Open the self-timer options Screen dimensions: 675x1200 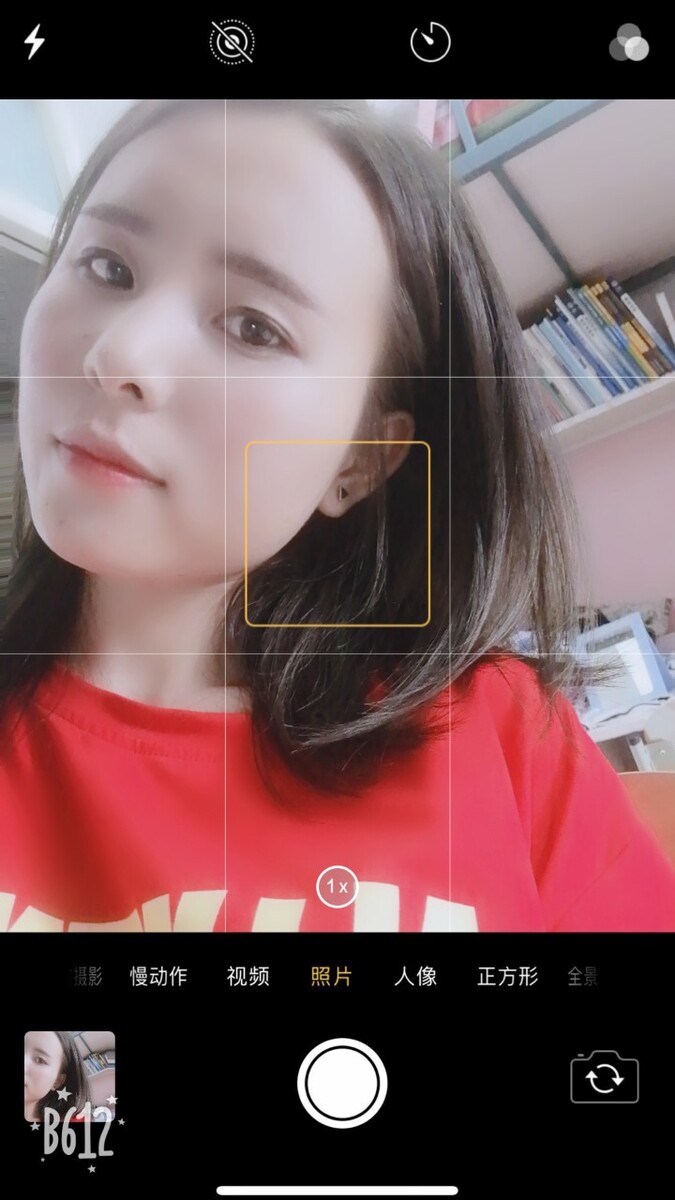click(430, 43)
